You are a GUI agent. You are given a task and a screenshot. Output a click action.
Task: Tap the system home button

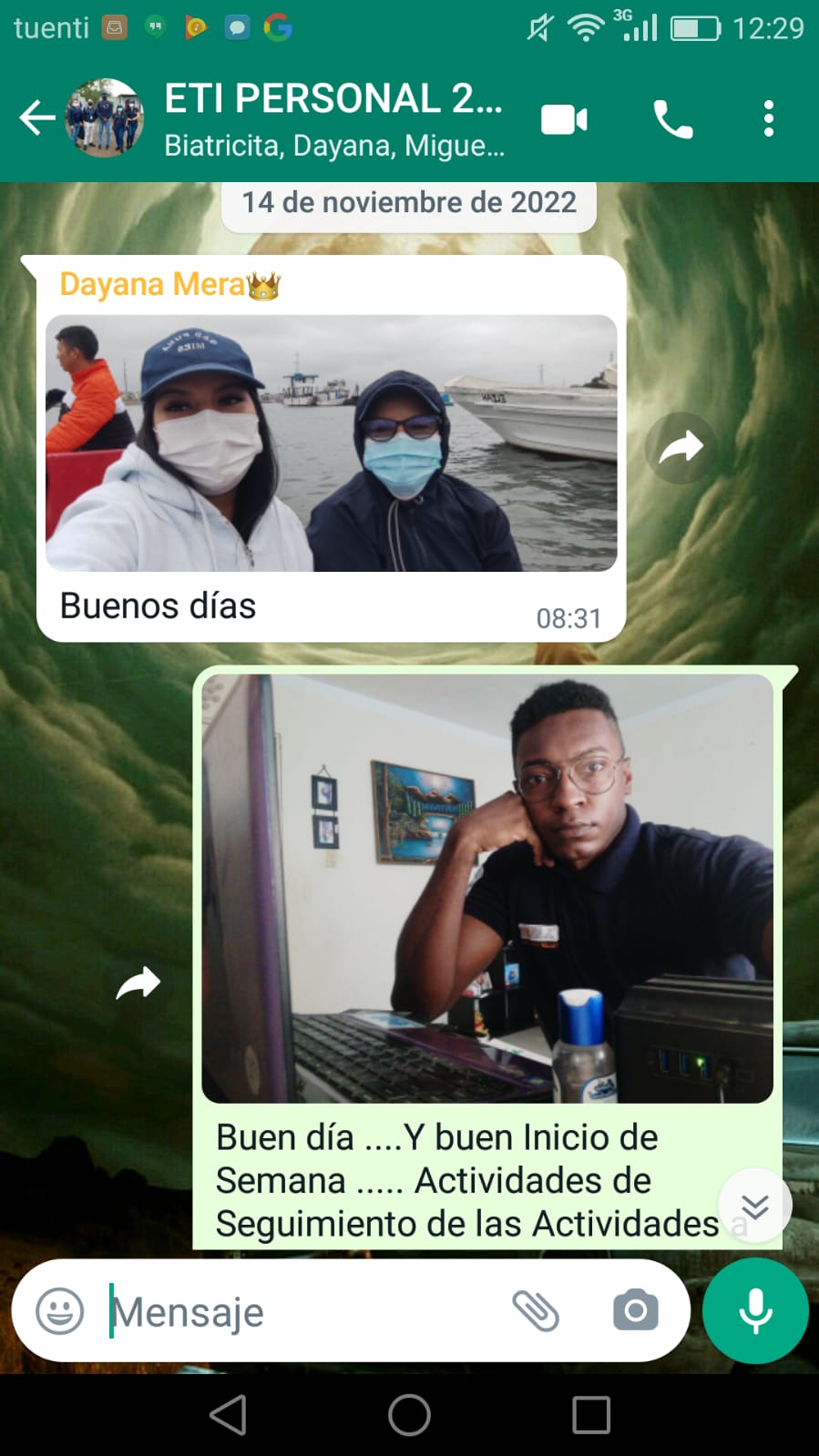[409, 1415]
